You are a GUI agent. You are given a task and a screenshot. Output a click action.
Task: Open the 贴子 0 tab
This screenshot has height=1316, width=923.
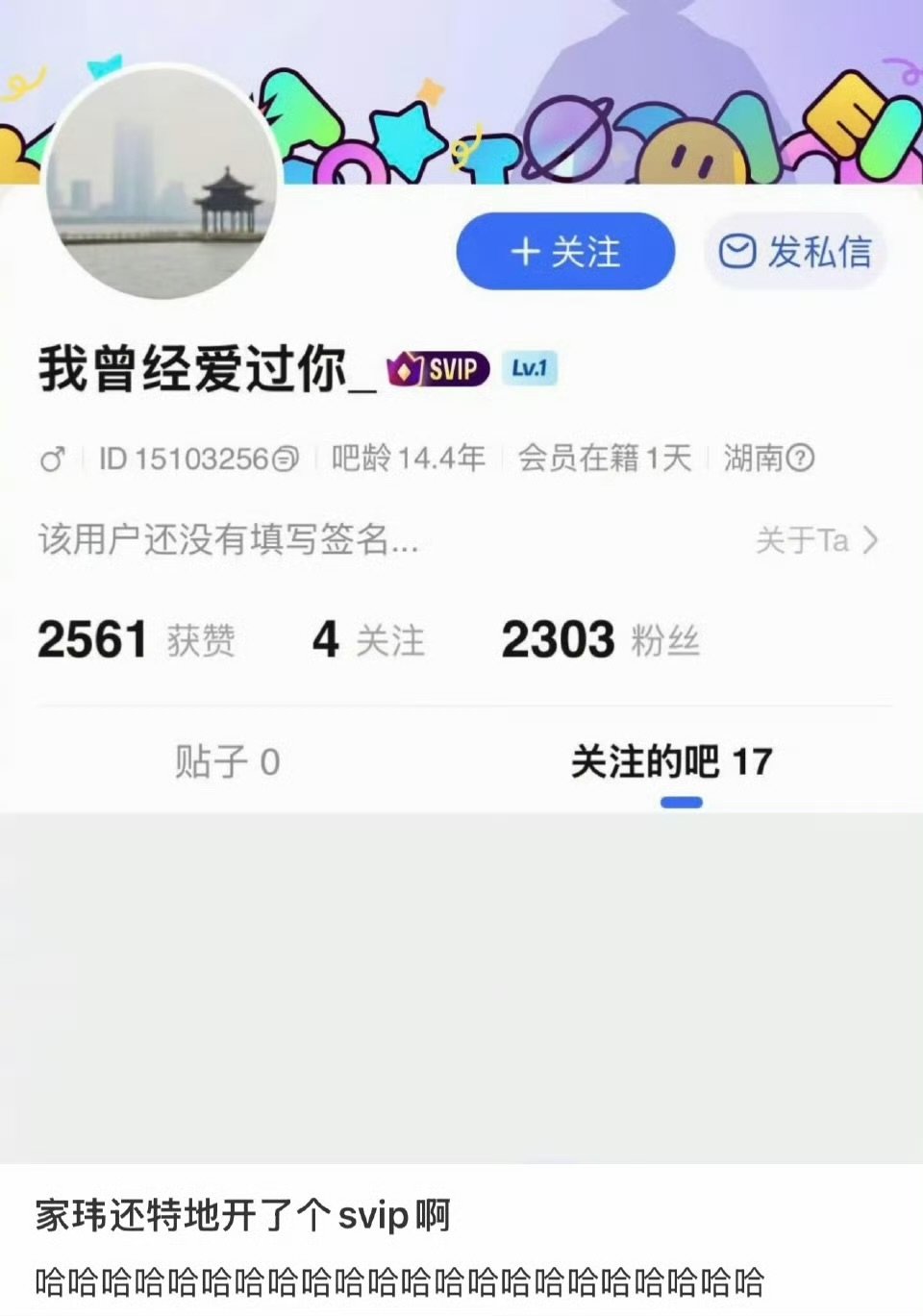(227, 761)
